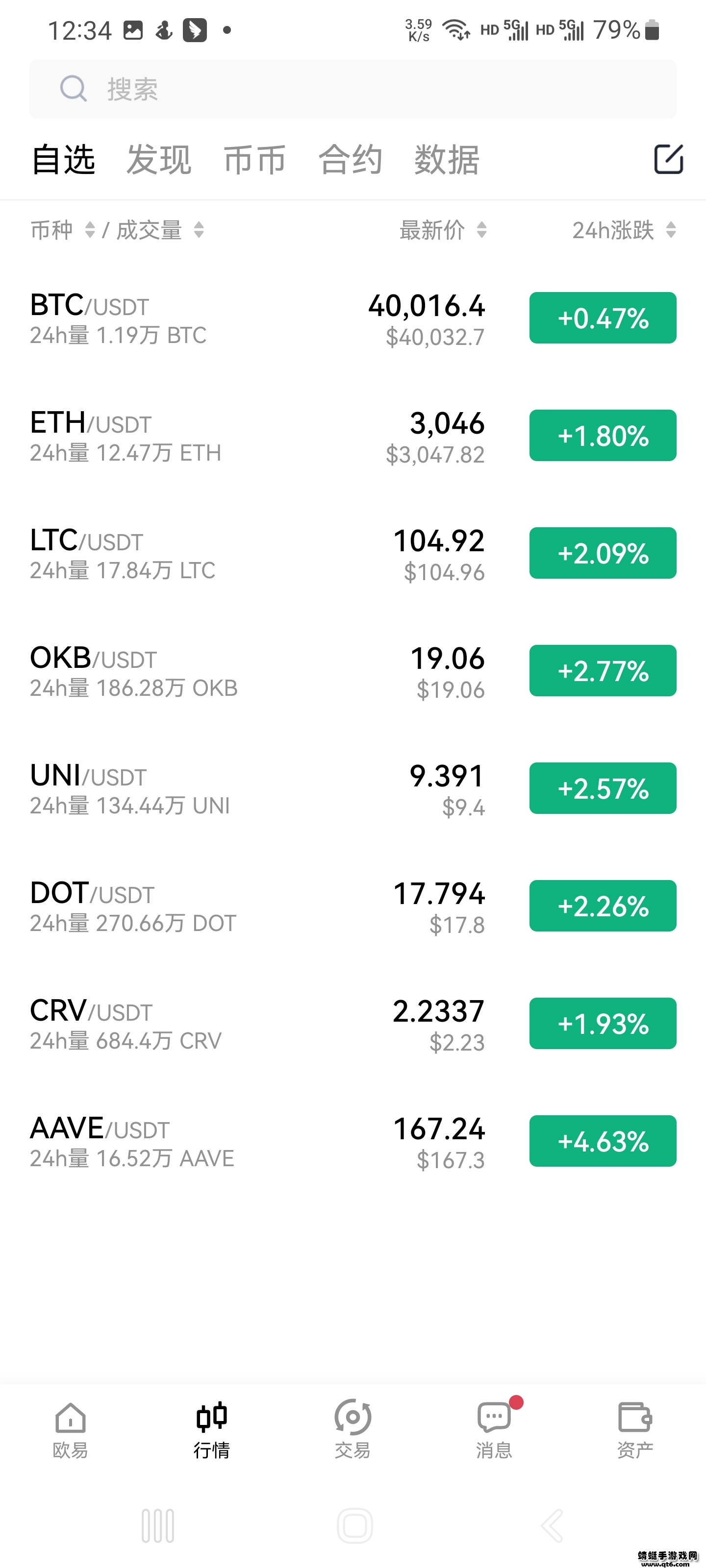Viewport: 706px width, 1568px height.
Task: Toggle AAVE +4.63% change display button
Action: [603, 1141]
